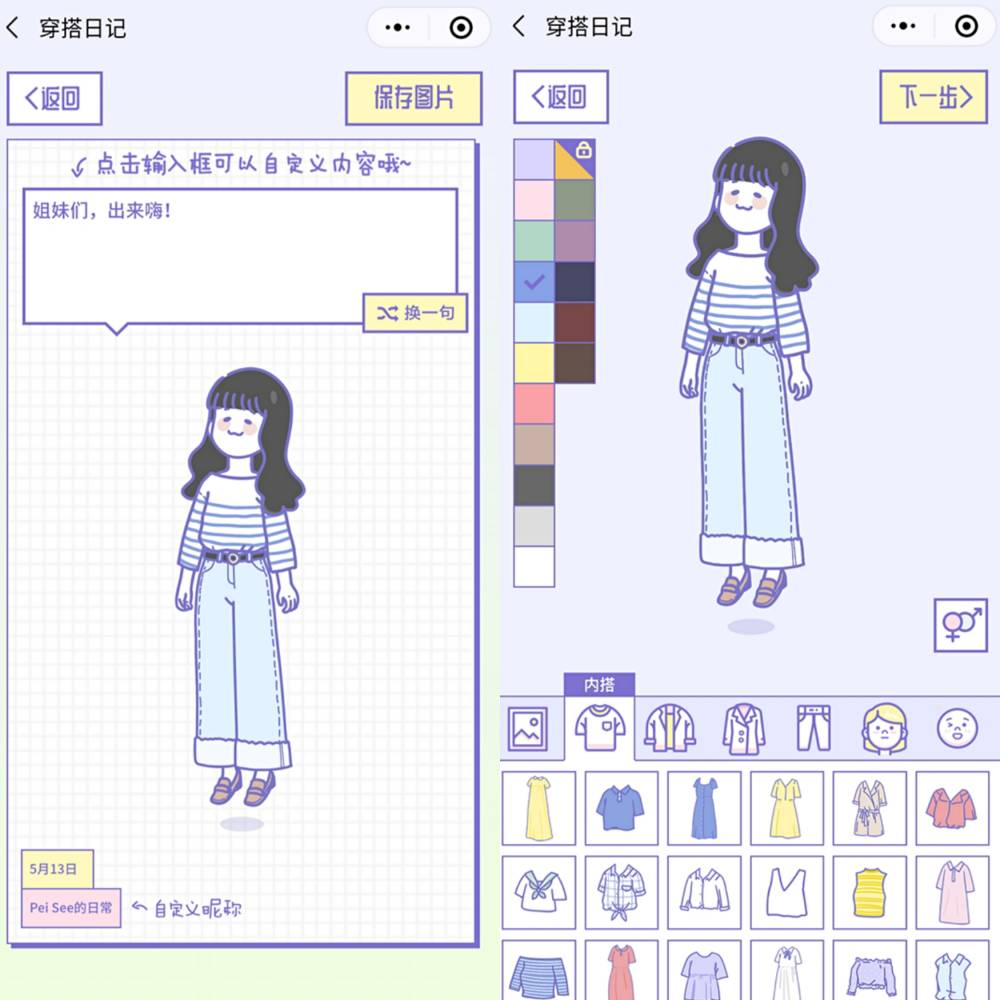Select the white color swatch
This screenshot has height=1000, width=1000.
pyautogui.click(x=533, y=567)
